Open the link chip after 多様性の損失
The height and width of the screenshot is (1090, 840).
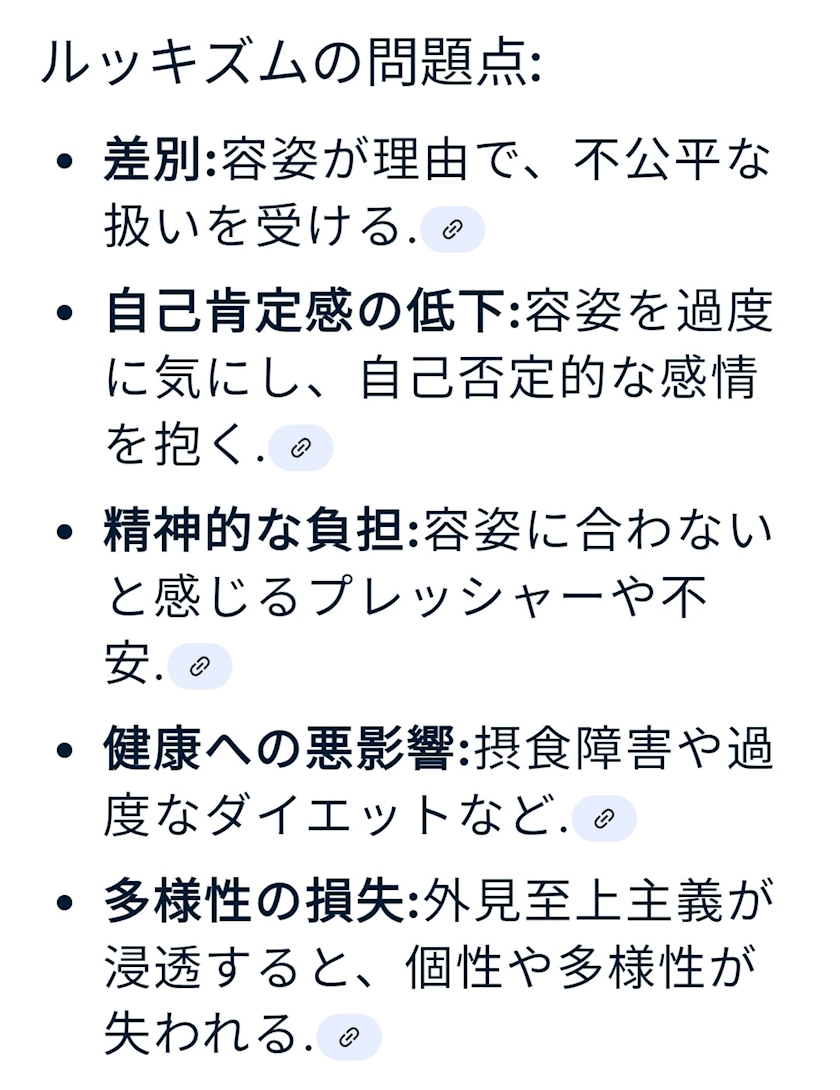(348, 1037)
